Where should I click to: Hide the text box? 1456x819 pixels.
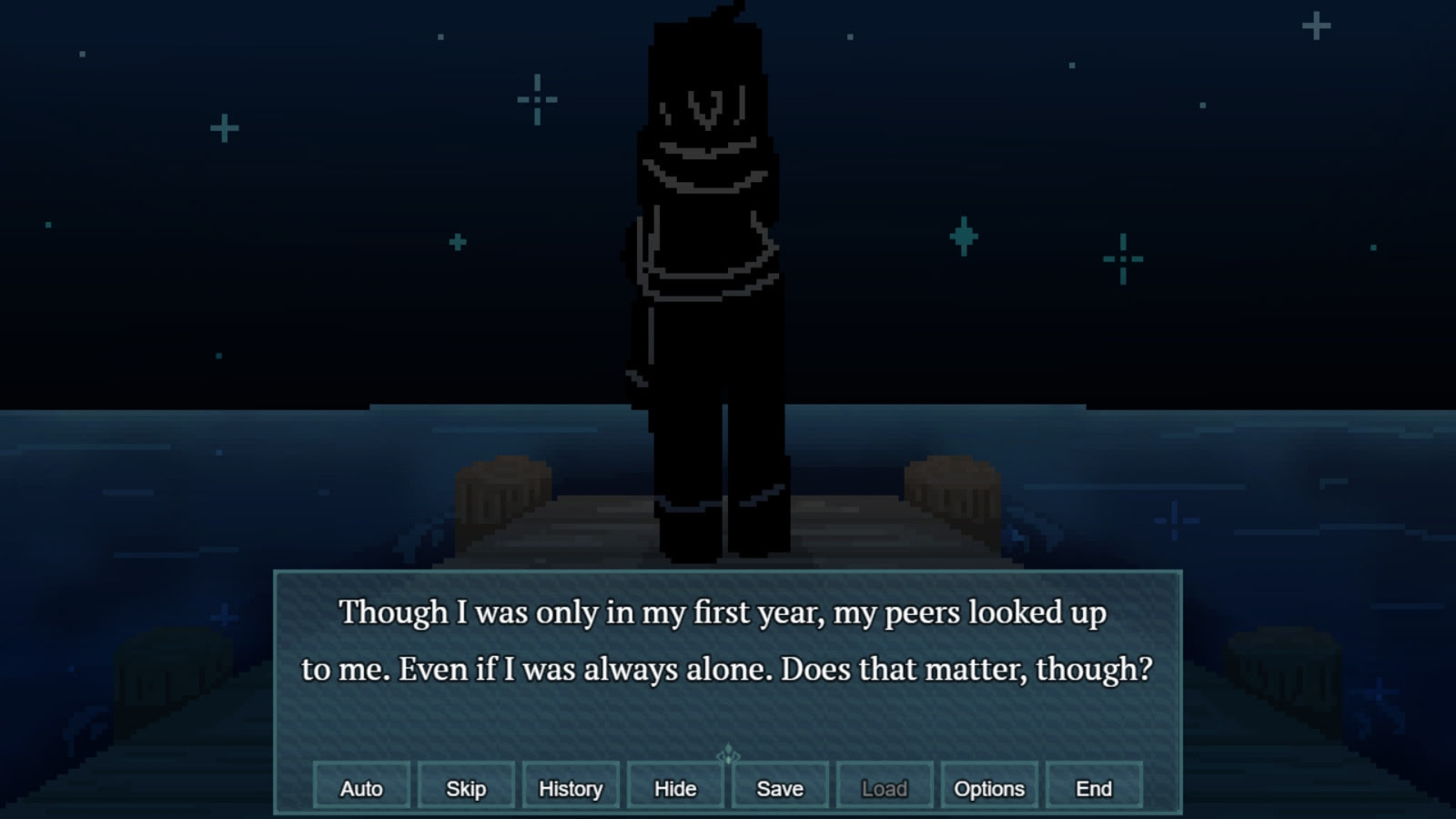click(675, 786)
